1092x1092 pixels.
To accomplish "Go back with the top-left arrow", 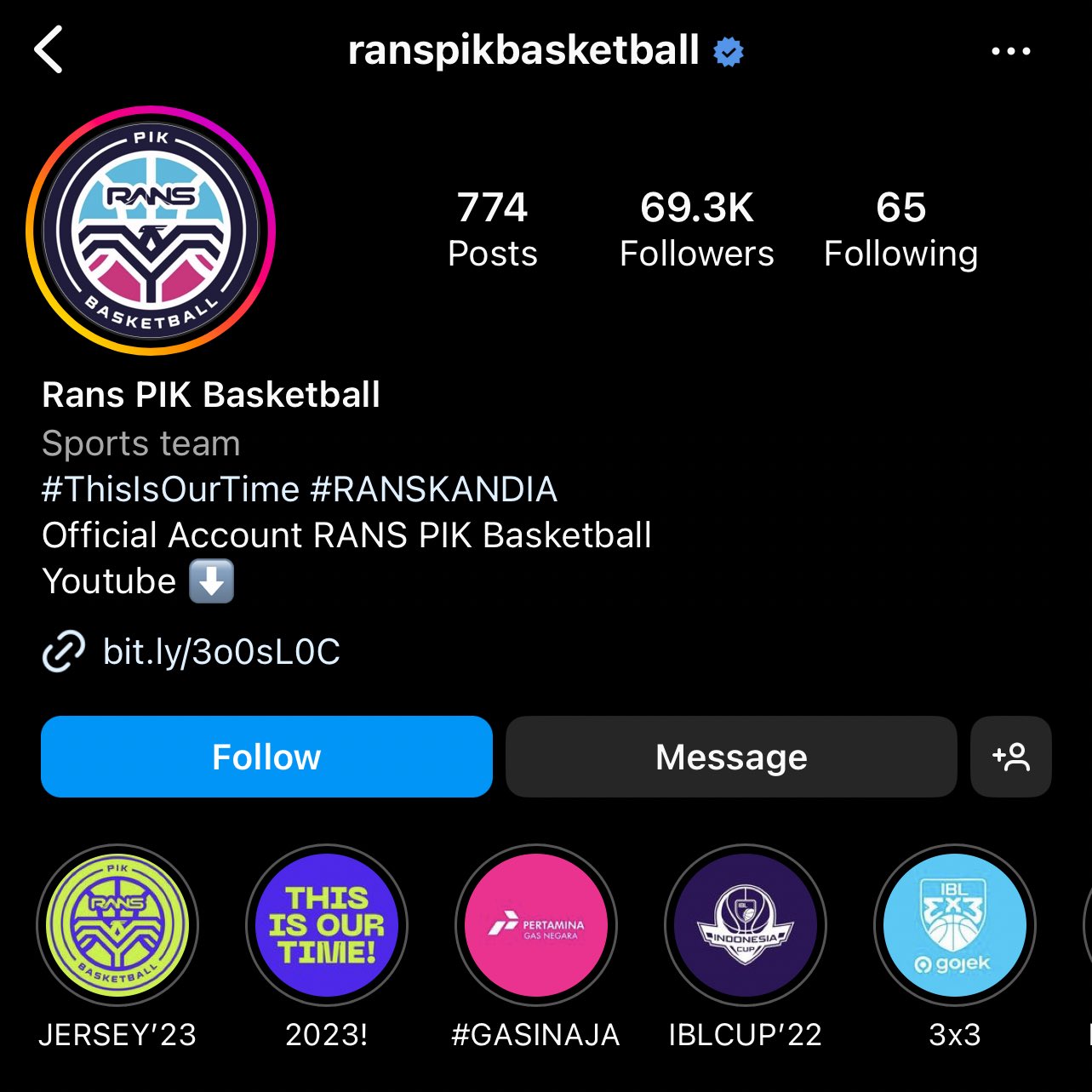I will pyautogui.click(x=49, y=49).
